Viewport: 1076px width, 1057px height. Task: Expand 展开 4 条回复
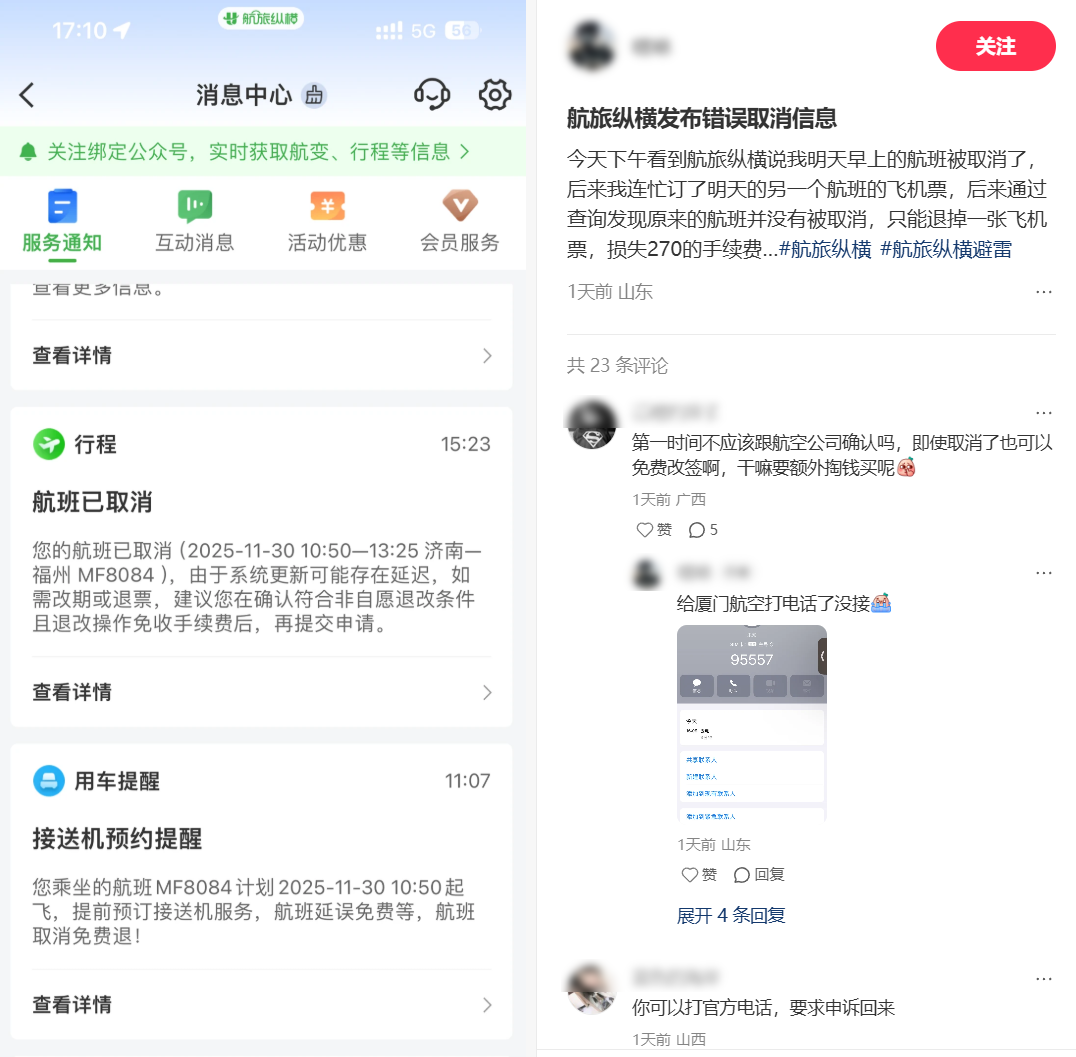[x=731, y=915]
